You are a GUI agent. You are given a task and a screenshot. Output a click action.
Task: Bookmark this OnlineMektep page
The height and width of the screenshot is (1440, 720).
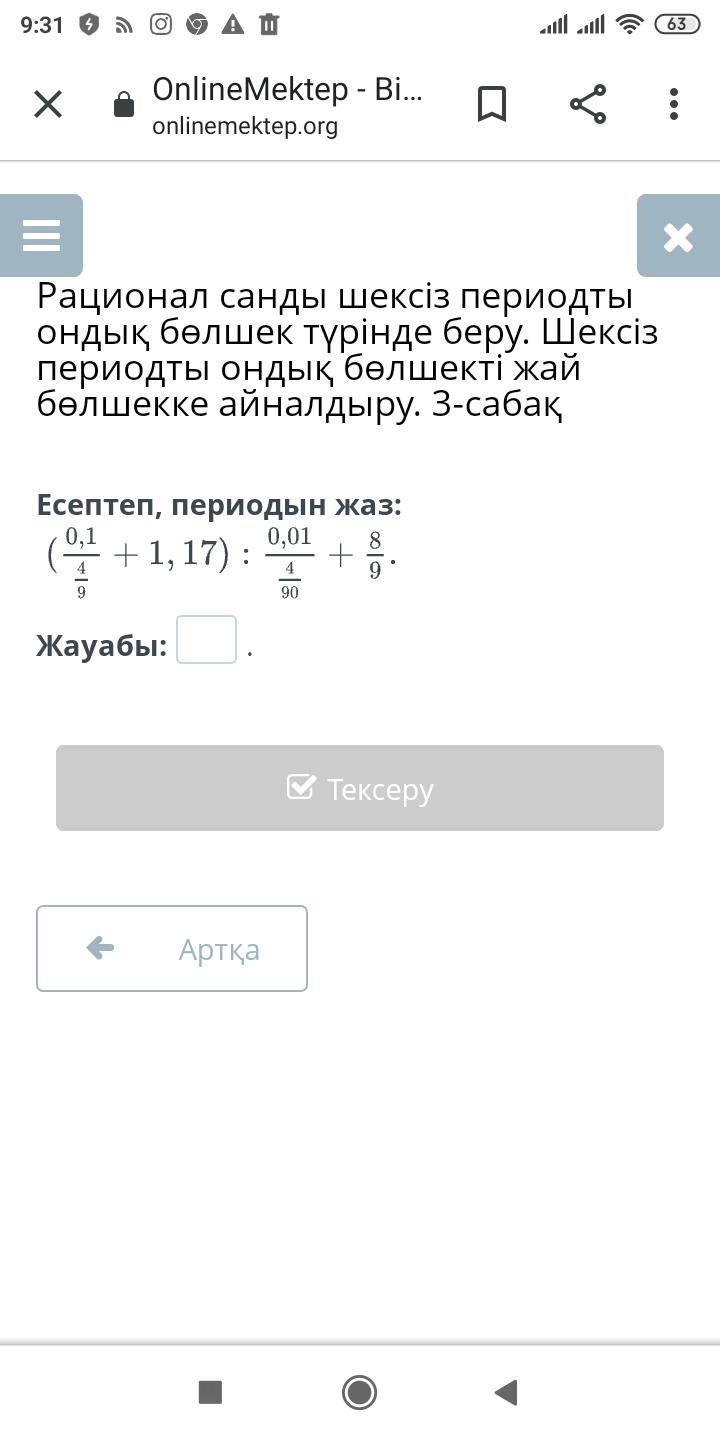(492, 104)
